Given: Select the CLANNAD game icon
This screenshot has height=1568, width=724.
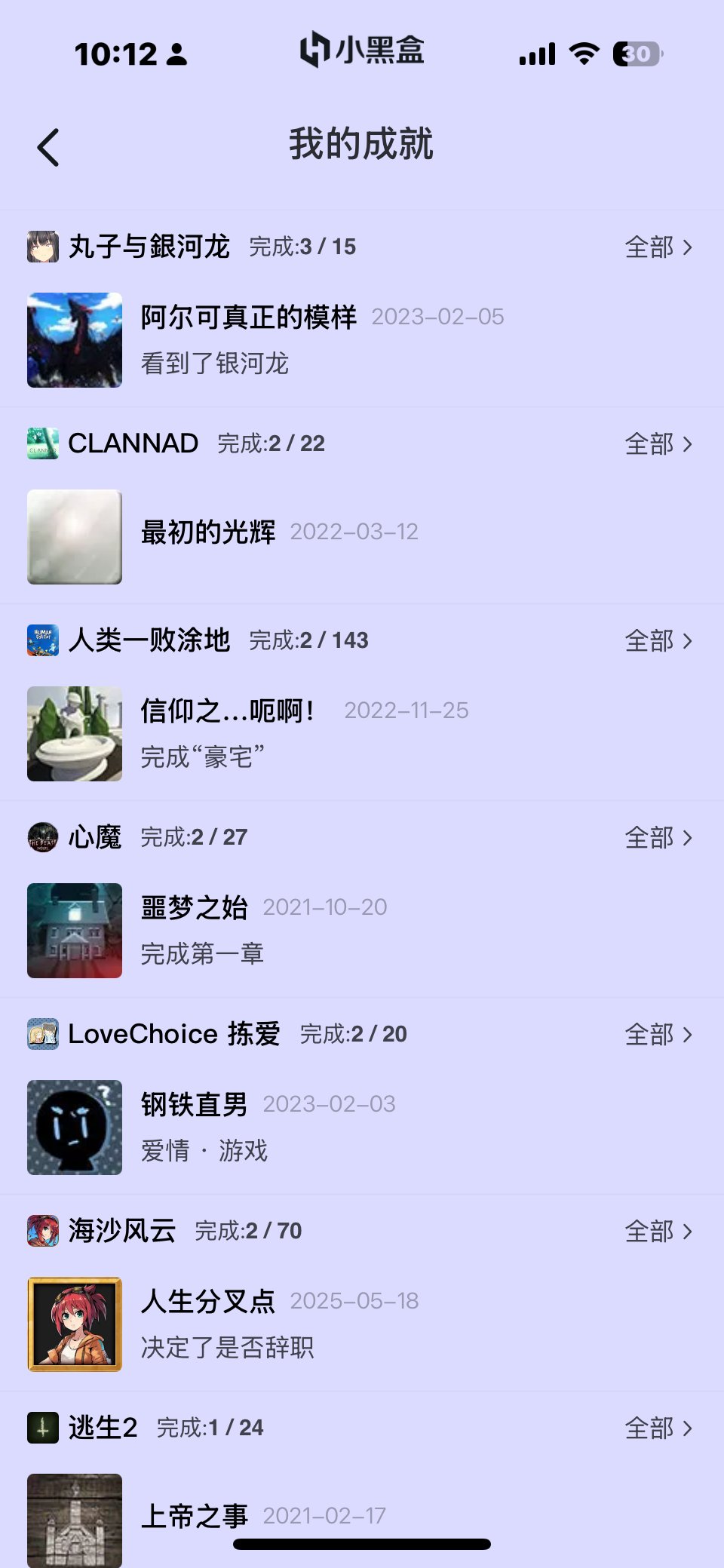Looking at the screenshot, I should coord(41,444).
